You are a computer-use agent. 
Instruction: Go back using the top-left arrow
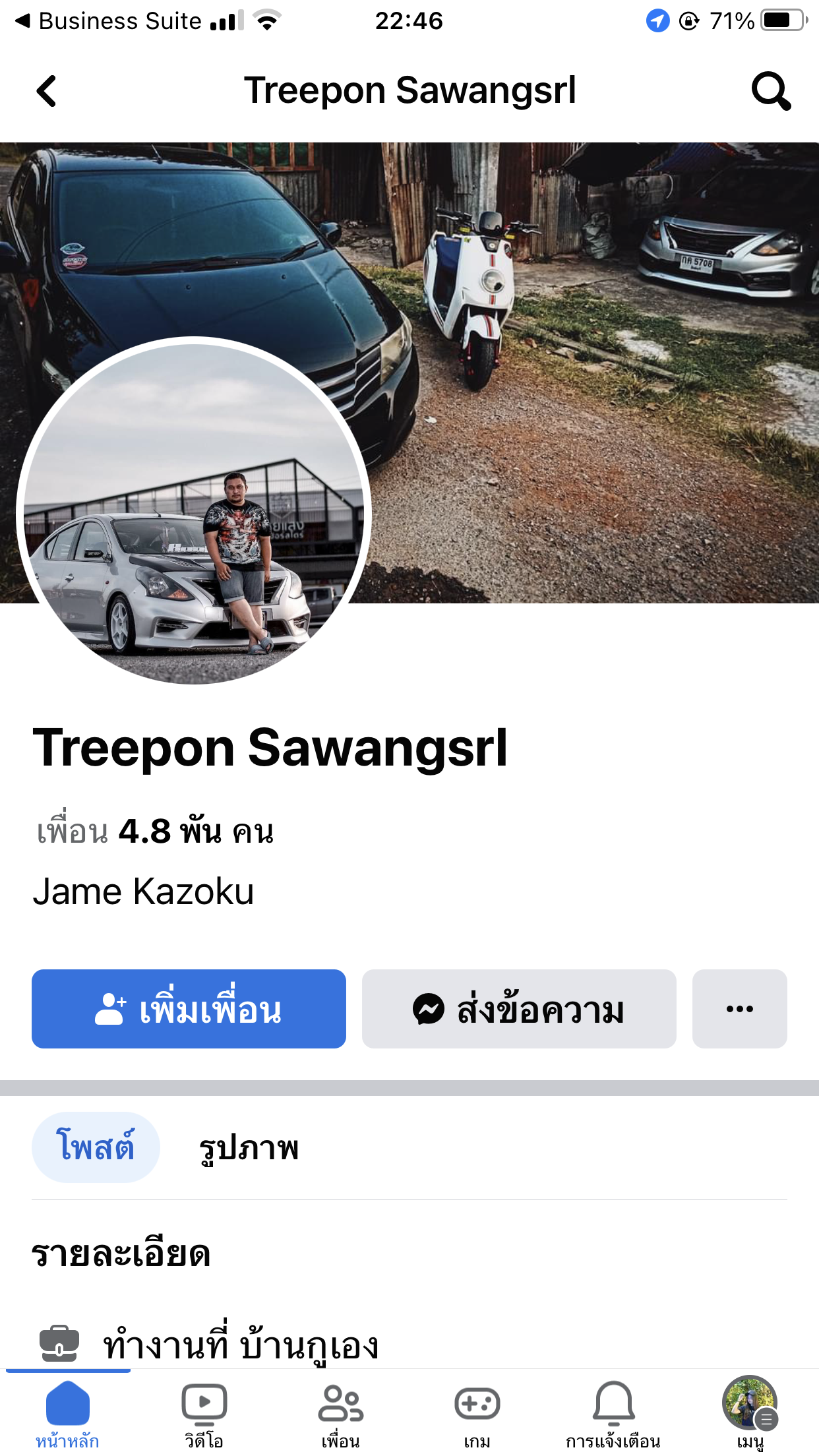coord(46,91)
